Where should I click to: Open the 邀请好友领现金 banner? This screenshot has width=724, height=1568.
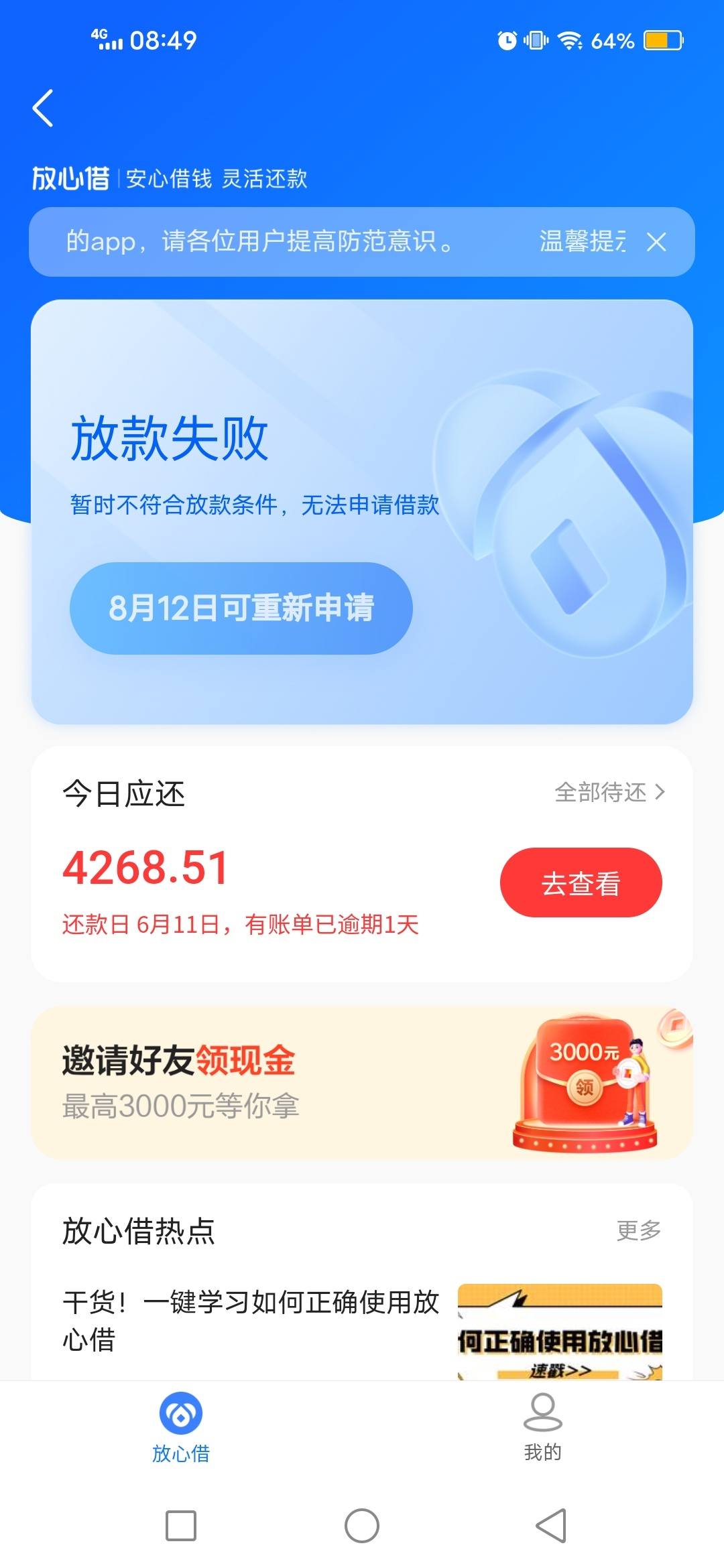[362, 1083]
